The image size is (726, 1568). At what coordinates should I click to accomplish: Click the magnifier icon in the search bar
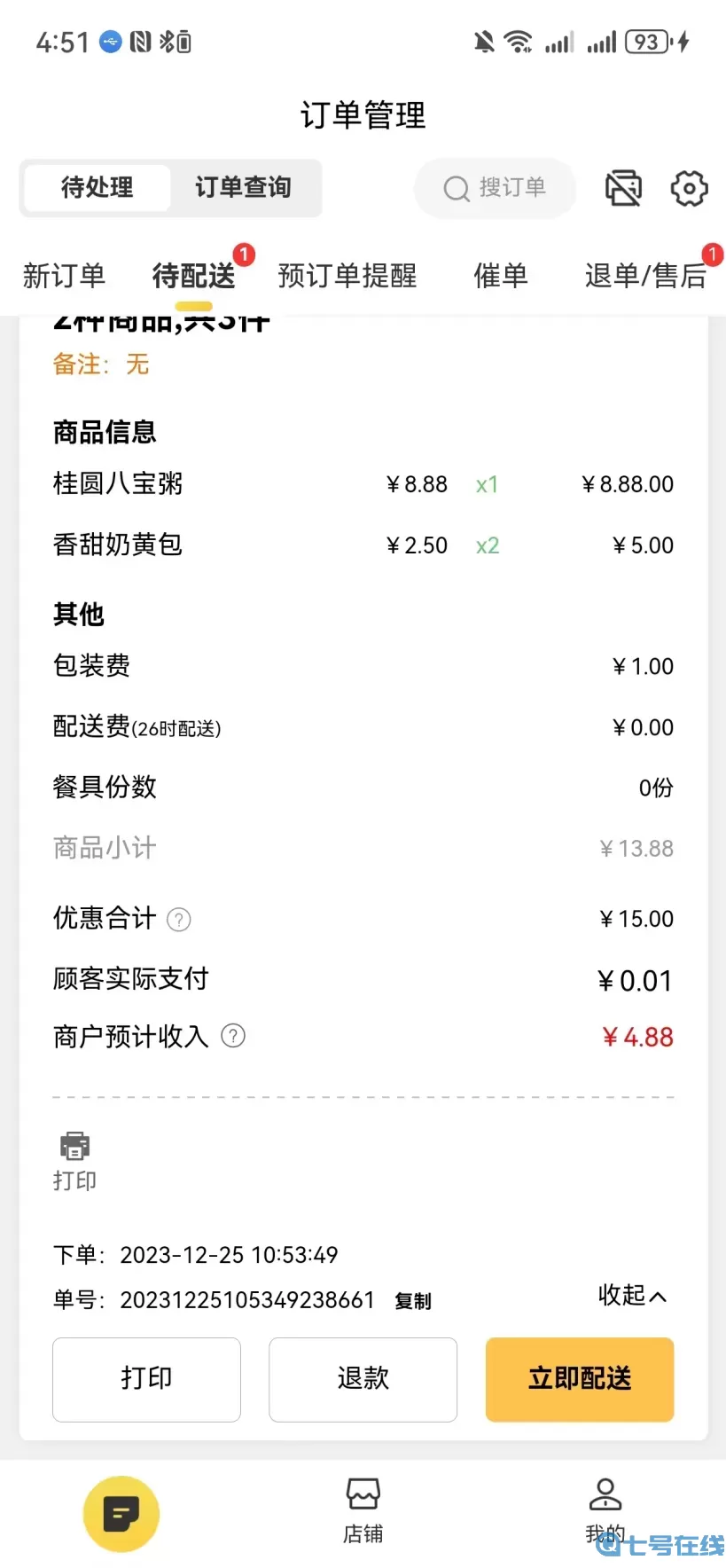456,188
